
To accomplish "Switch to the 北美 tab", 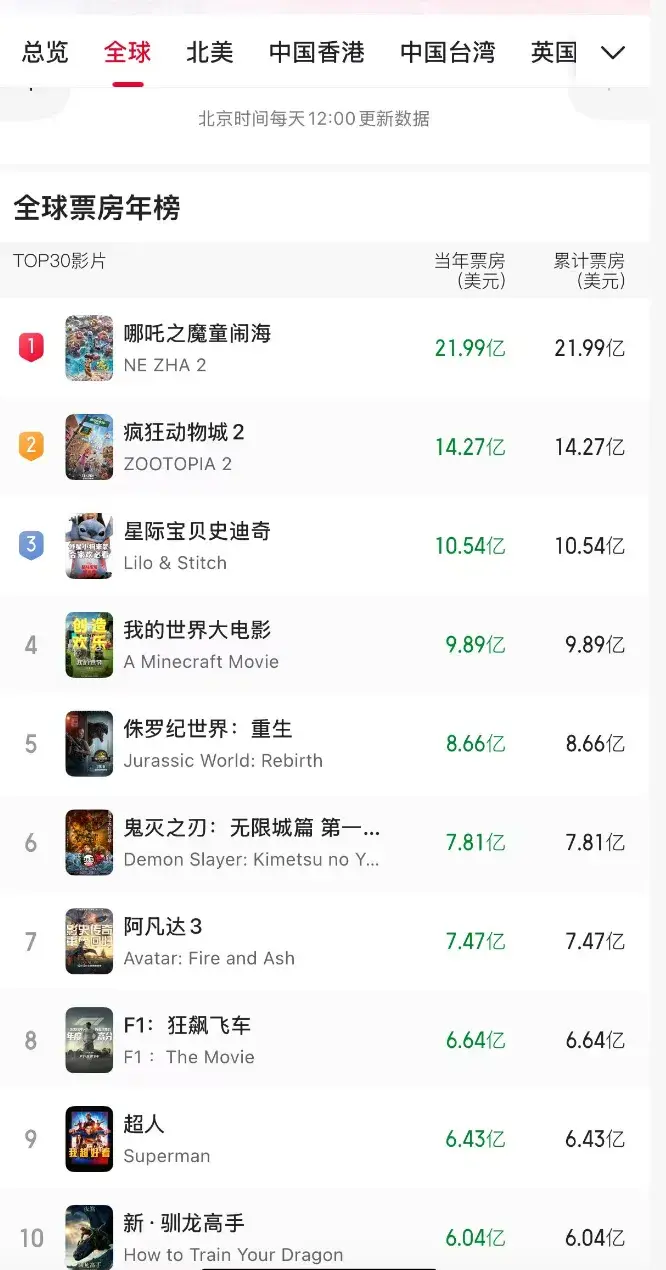I will coord(210,52).
